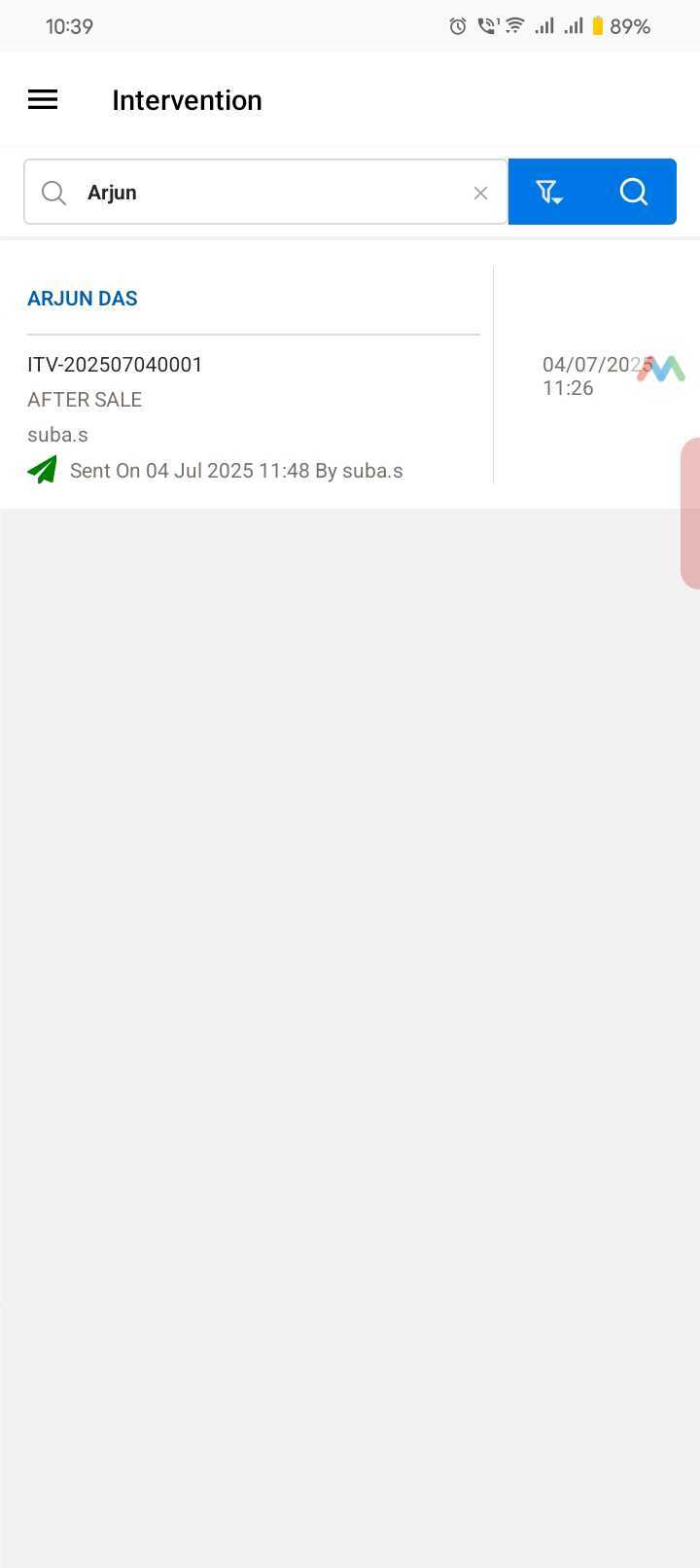Open the hamburger navigation menu

(x=43, y=99)
